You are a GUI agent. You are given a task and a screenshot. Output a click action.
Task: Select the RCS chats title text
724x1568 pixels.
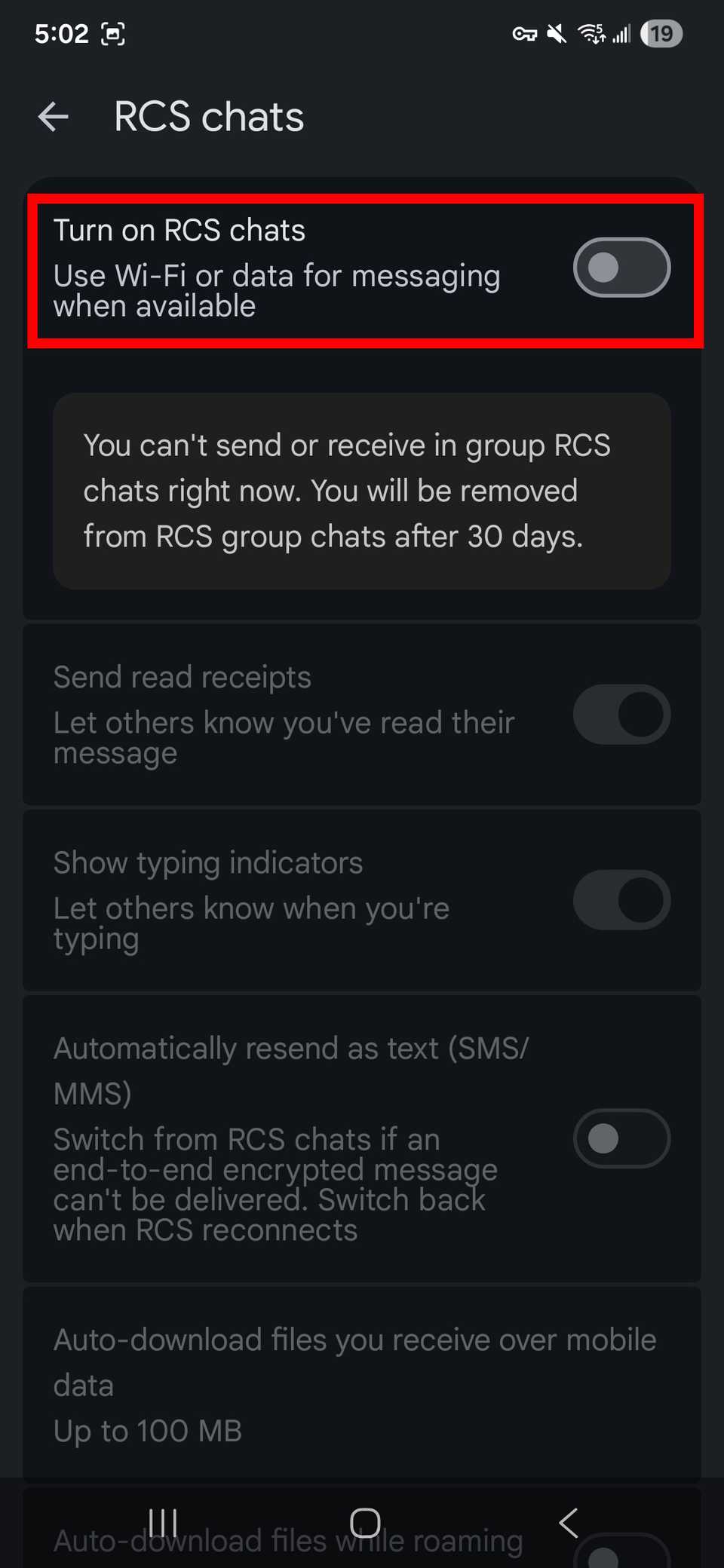click(x=208, y=117)
